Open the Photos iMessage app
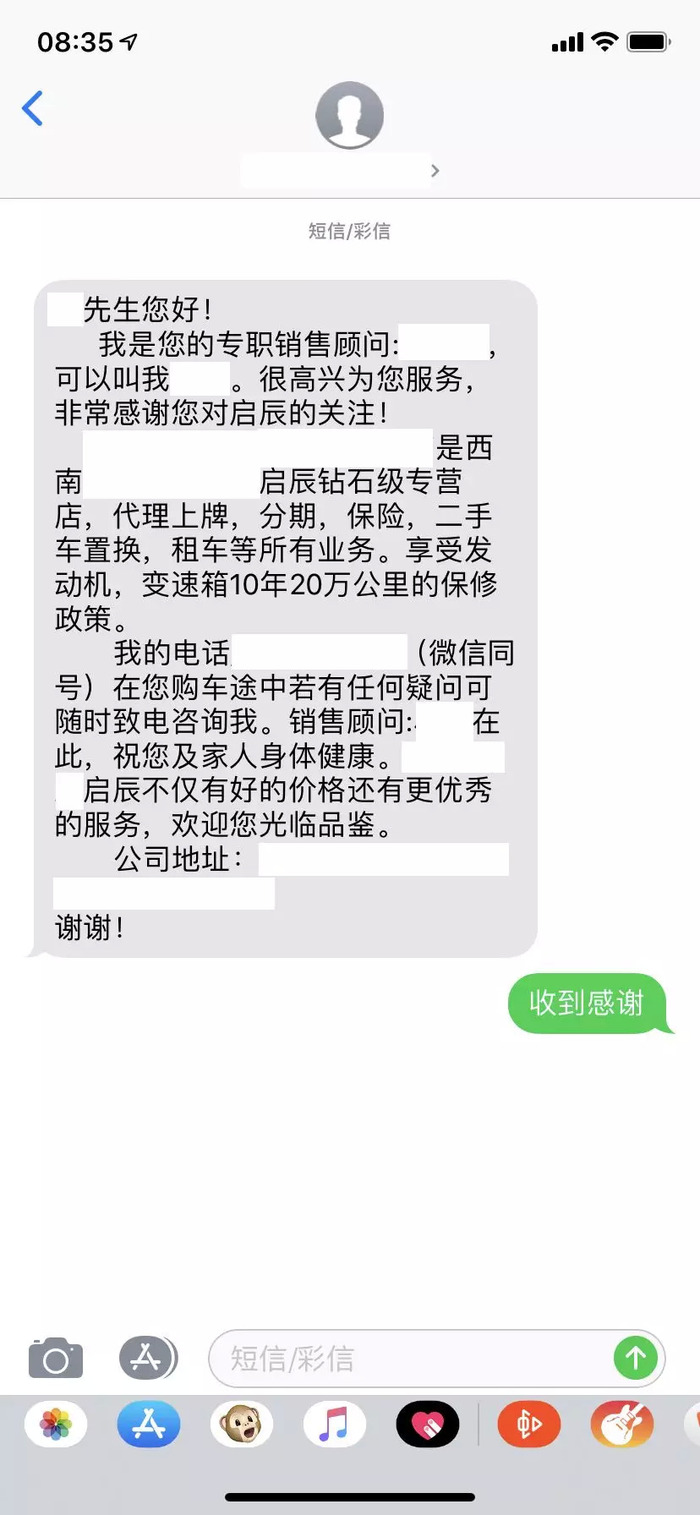 (x=56, y=1424)
